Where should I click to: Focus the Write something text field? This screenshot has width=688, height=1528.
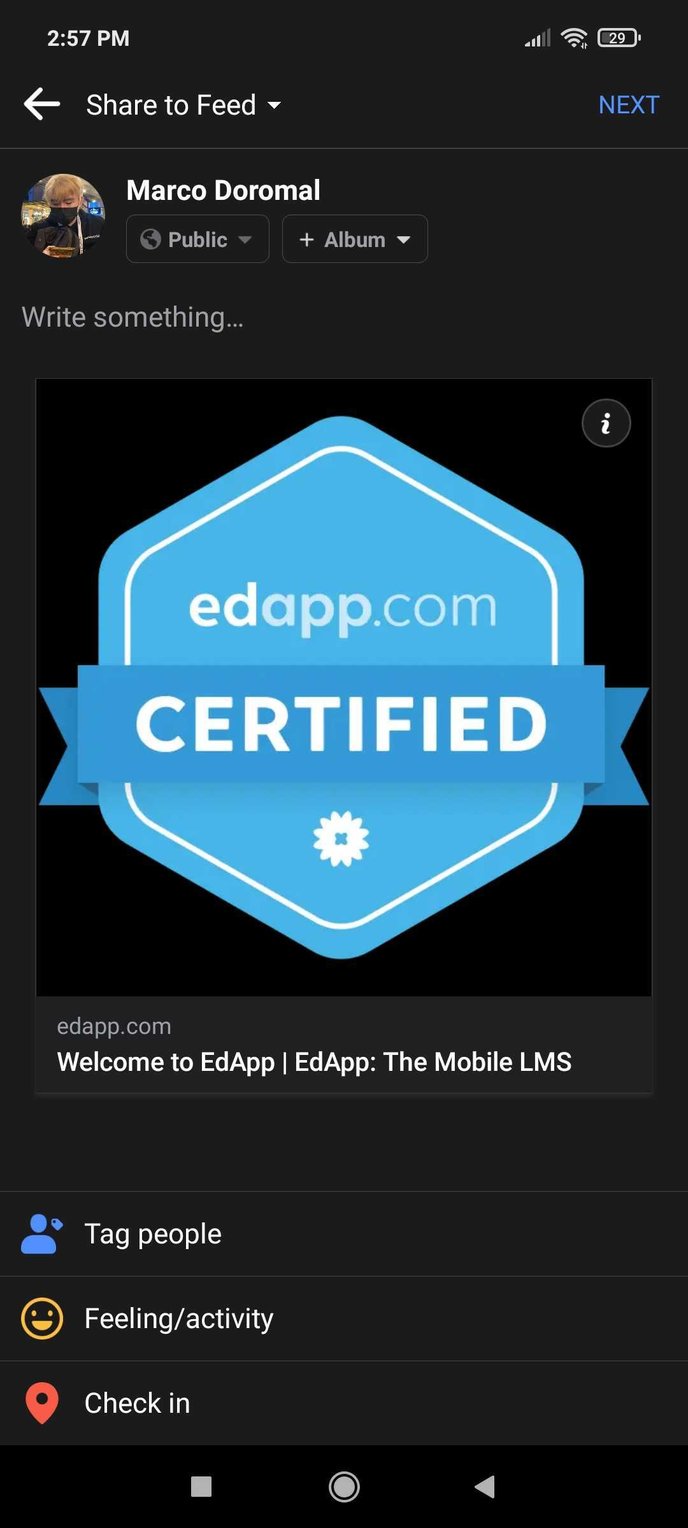tap(344, 317)
